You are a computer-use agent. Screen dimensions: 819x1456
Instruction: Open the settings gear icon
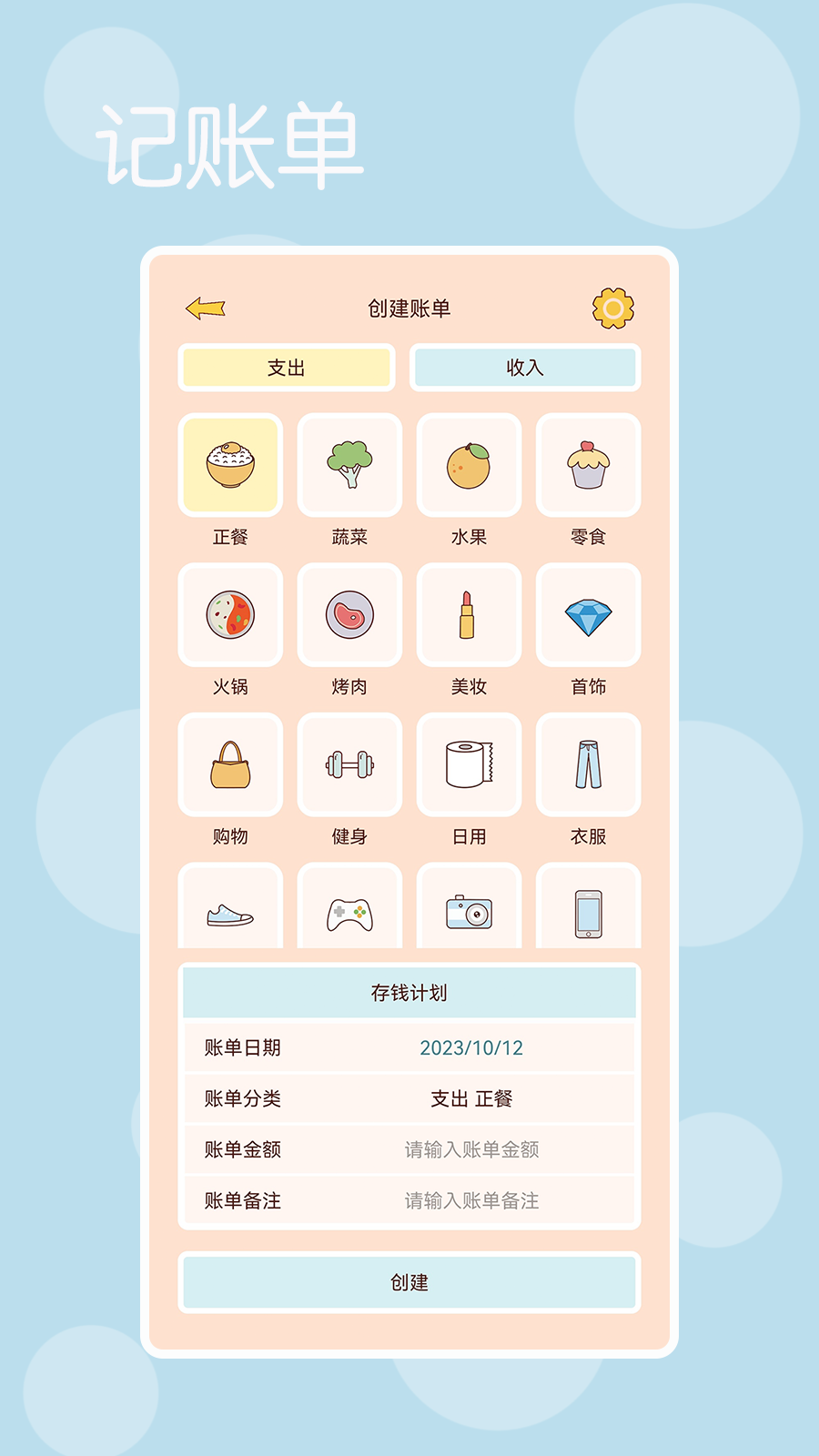point(612,308)
